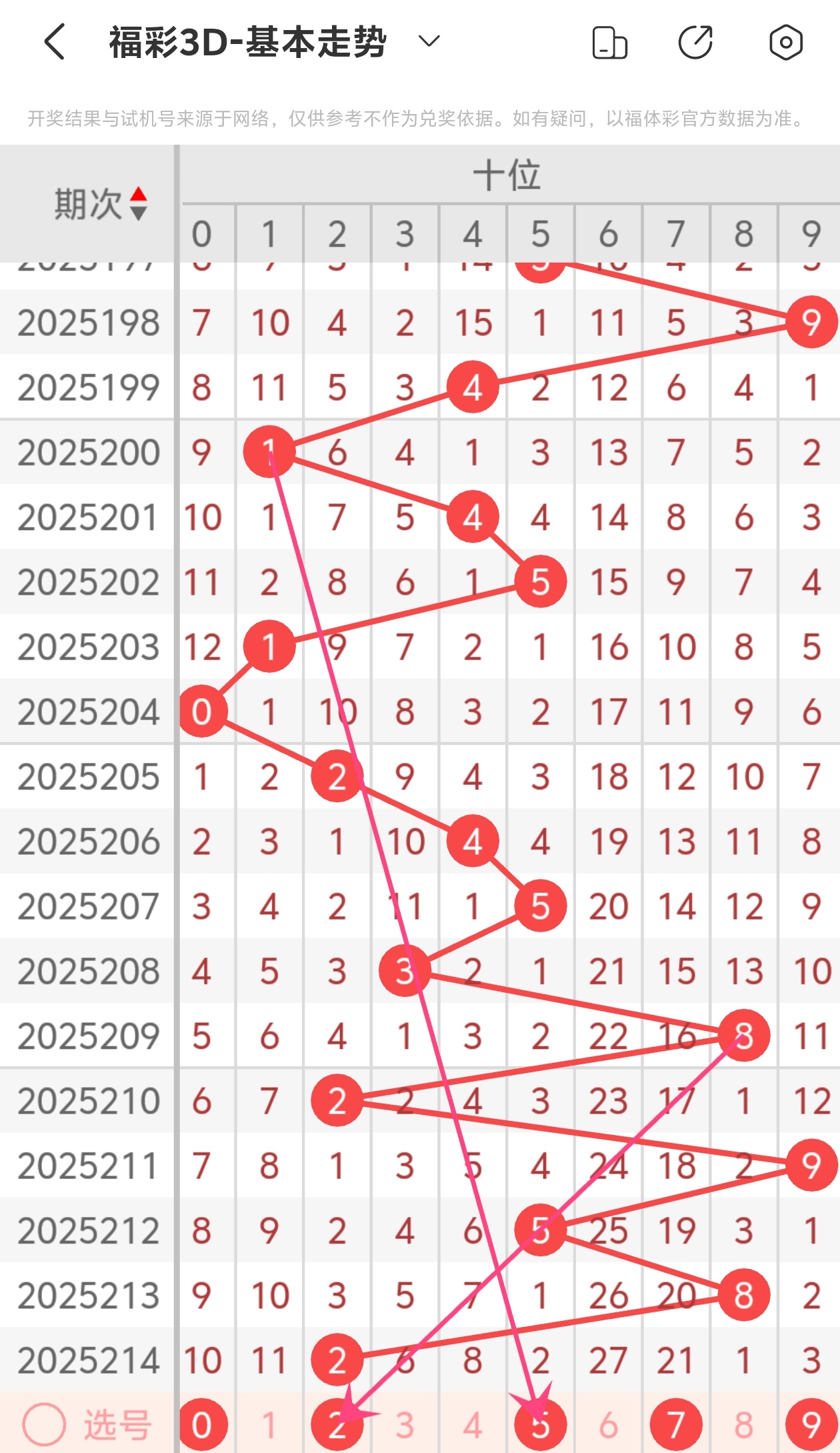
Task: Deselect number 2 in the 选号 row
Action: 337,1425
